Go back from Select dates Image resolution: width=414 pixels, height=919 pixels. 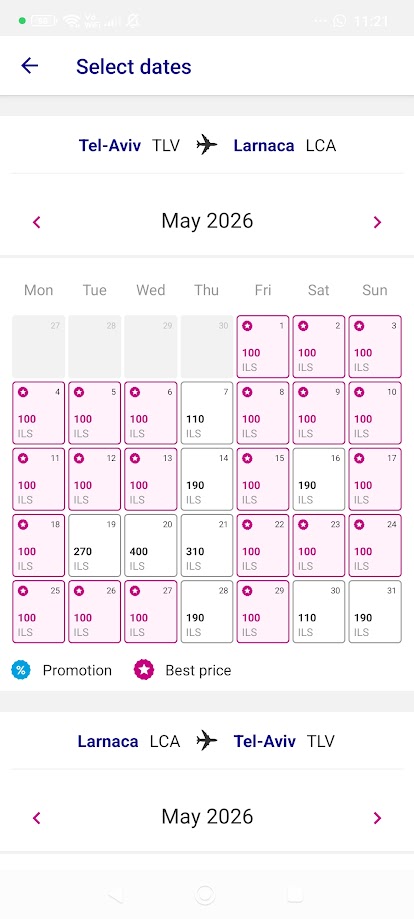(x=29, y=66)
